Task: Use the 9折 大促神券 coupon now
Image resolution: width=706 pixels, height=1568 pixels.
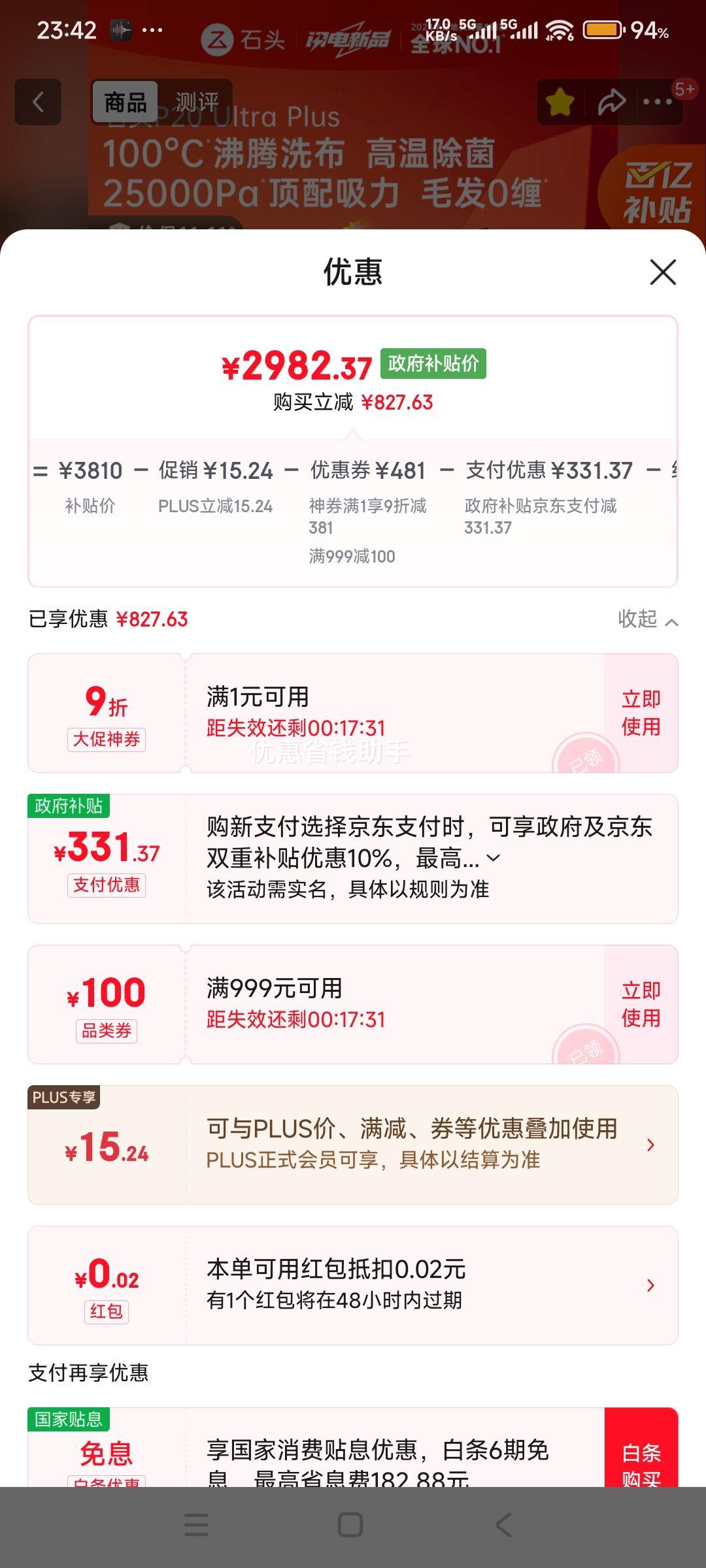Action: point(641,713)
